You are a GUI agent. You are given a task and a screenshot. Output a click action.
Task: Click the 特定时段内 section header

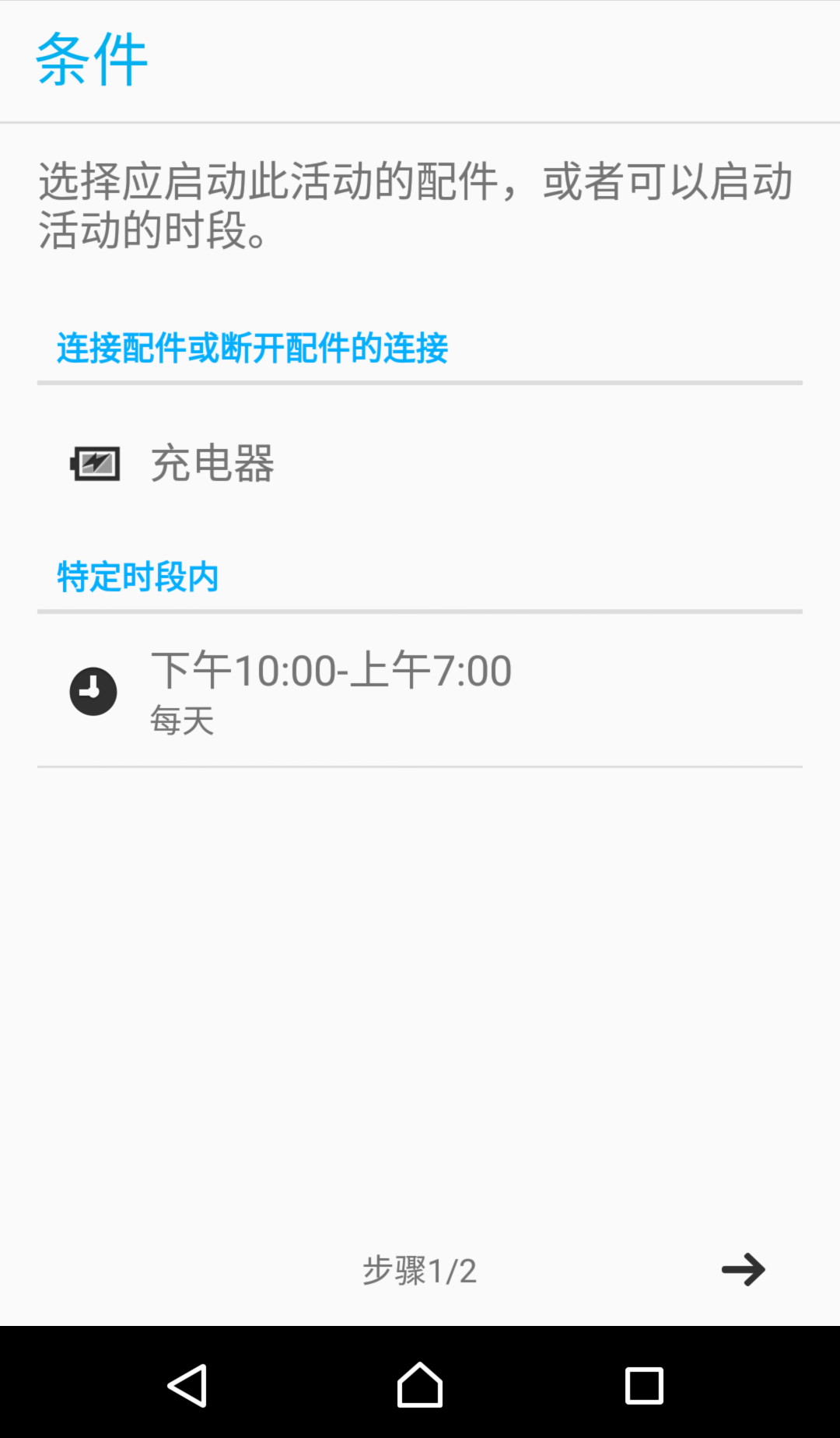pos(137,576)
